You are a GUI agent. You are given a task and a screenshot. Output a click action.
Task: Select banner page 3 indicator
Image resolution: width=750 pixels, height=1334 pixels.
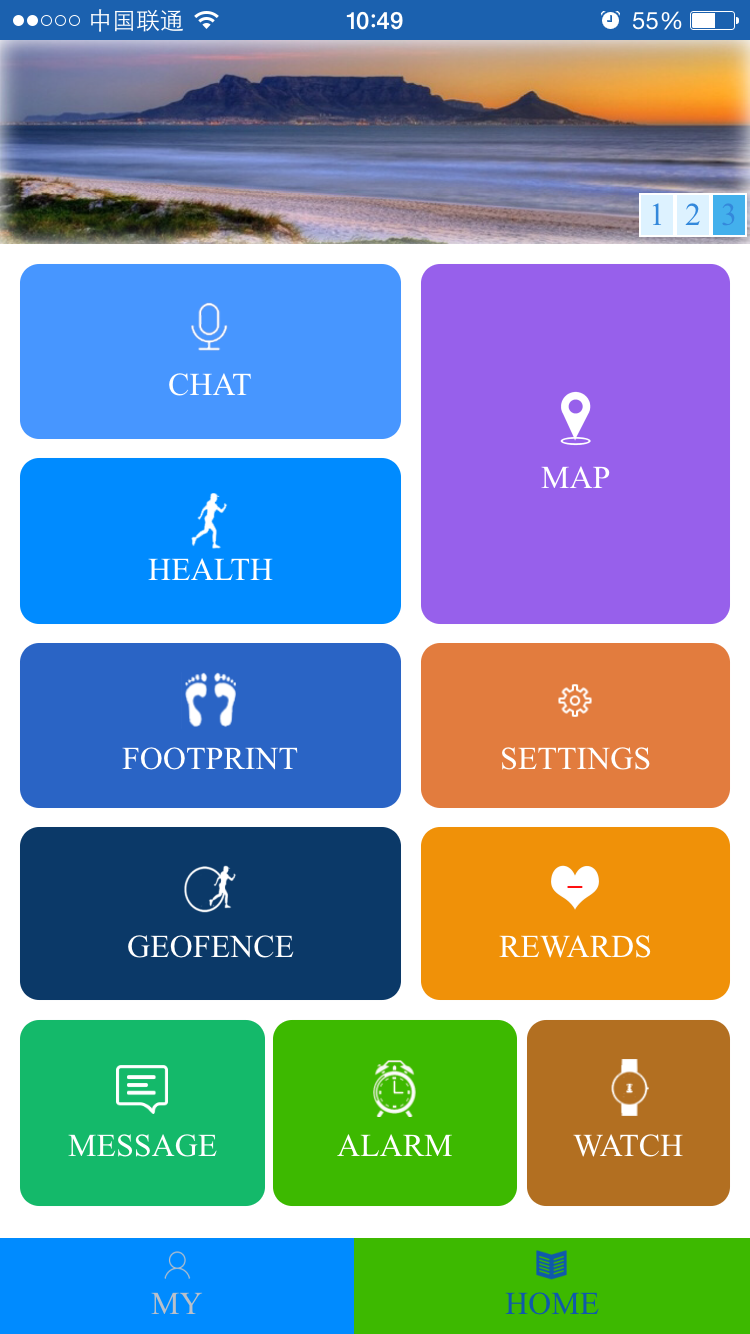coord(729,215)
